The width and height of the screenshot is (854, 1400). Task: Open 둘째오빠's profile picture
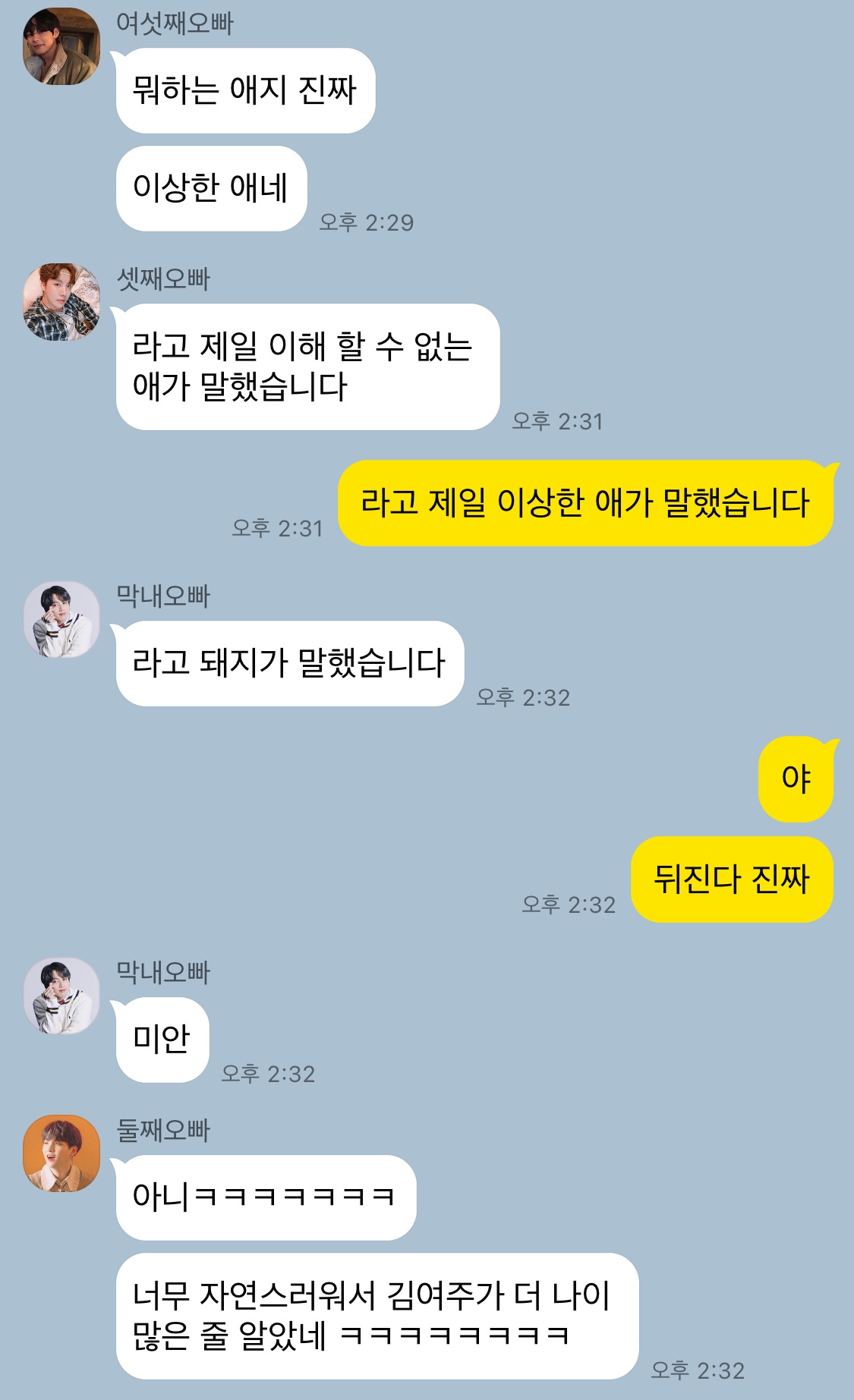pyautogui.click(x=61, y=1153)
